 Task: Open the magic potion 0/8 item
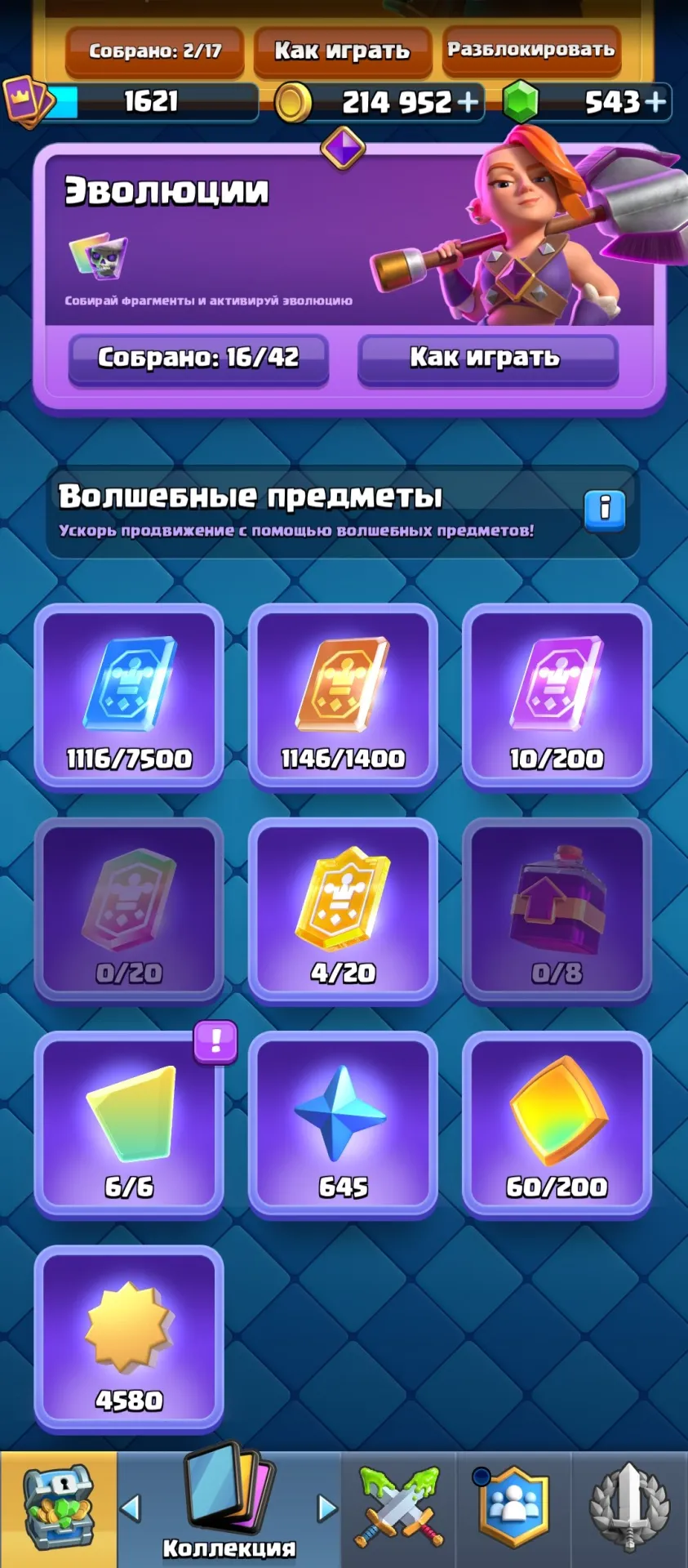(557, 911)
